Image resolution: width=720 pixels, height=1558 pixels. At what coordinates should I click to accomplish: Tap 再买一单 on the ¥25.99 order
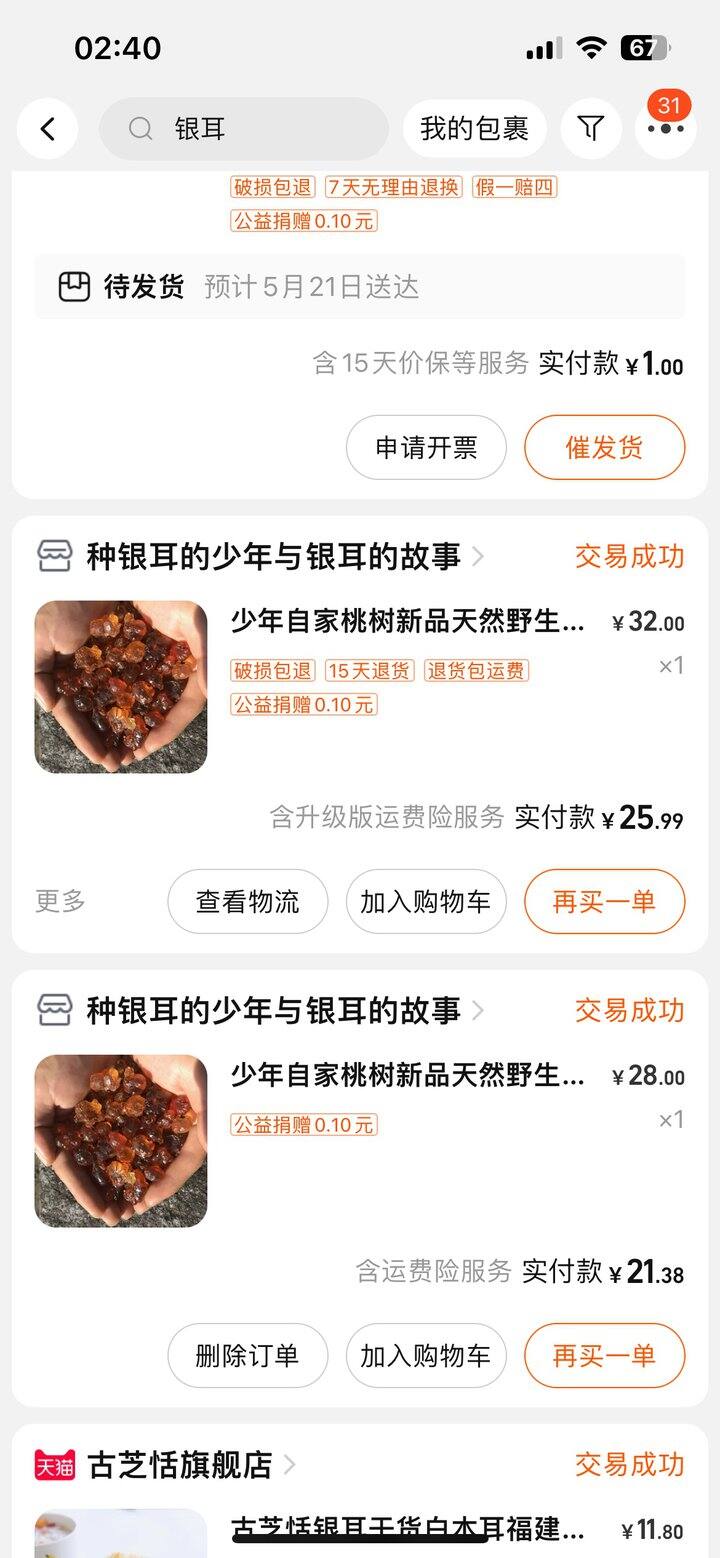point(605,901)
